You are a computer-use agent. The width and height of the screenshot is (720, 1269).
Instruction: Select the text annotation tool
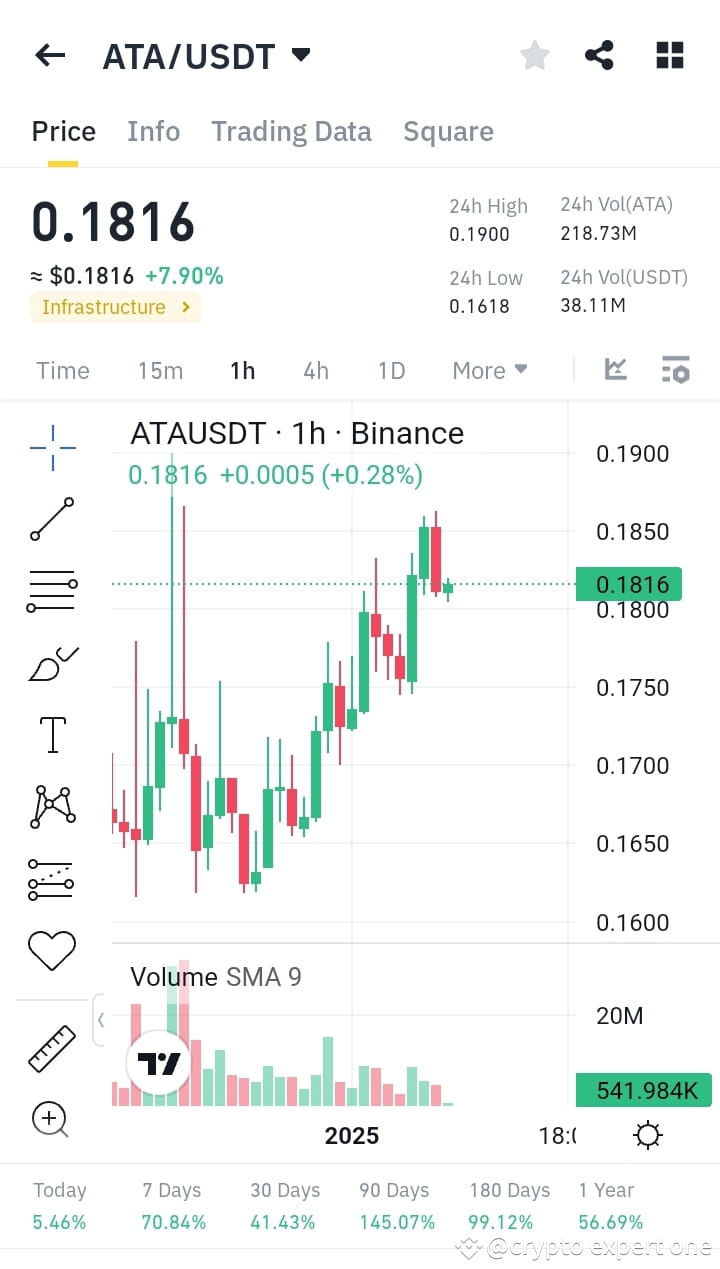click(x=51, y=734)
